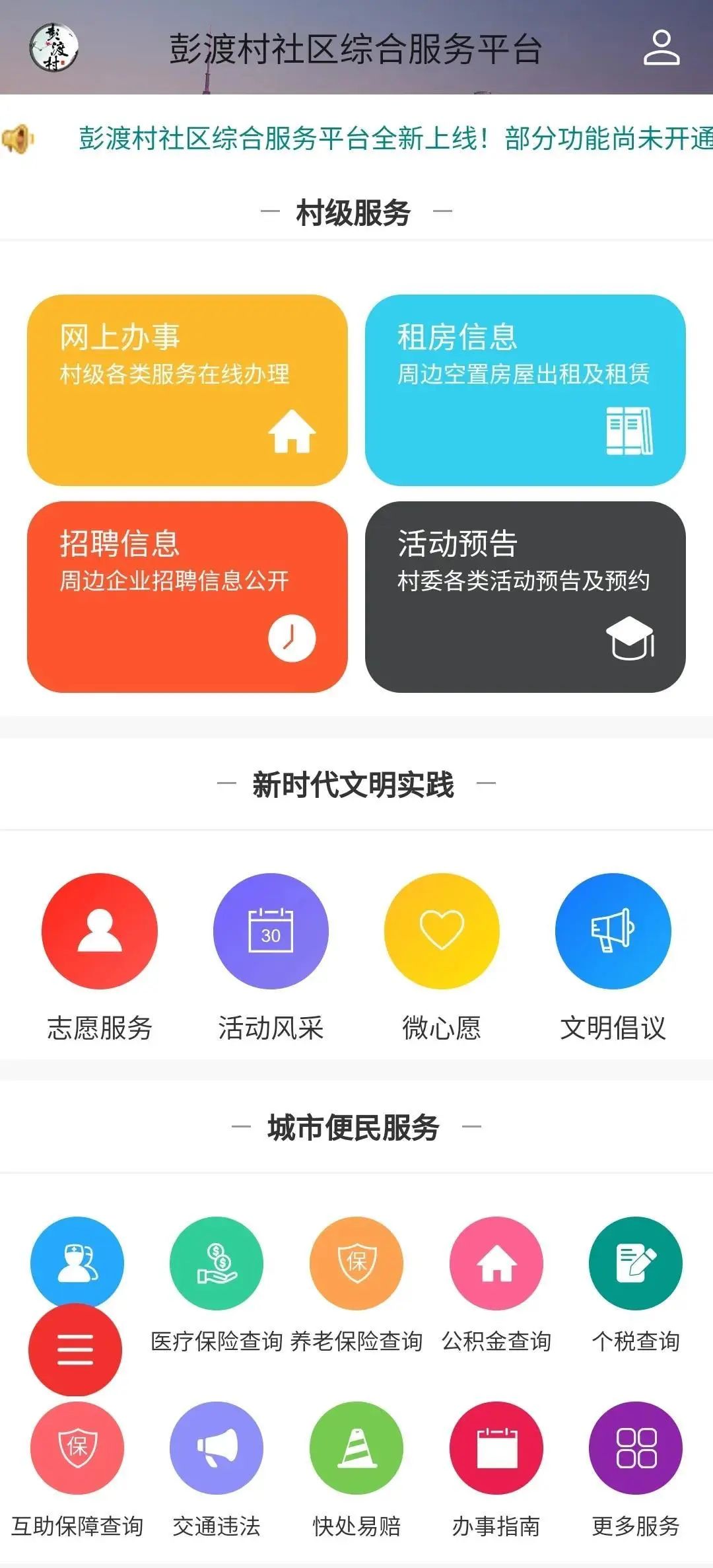
Task: Open 文明倡议 civilization initiative
Action: tap(613, 931)
